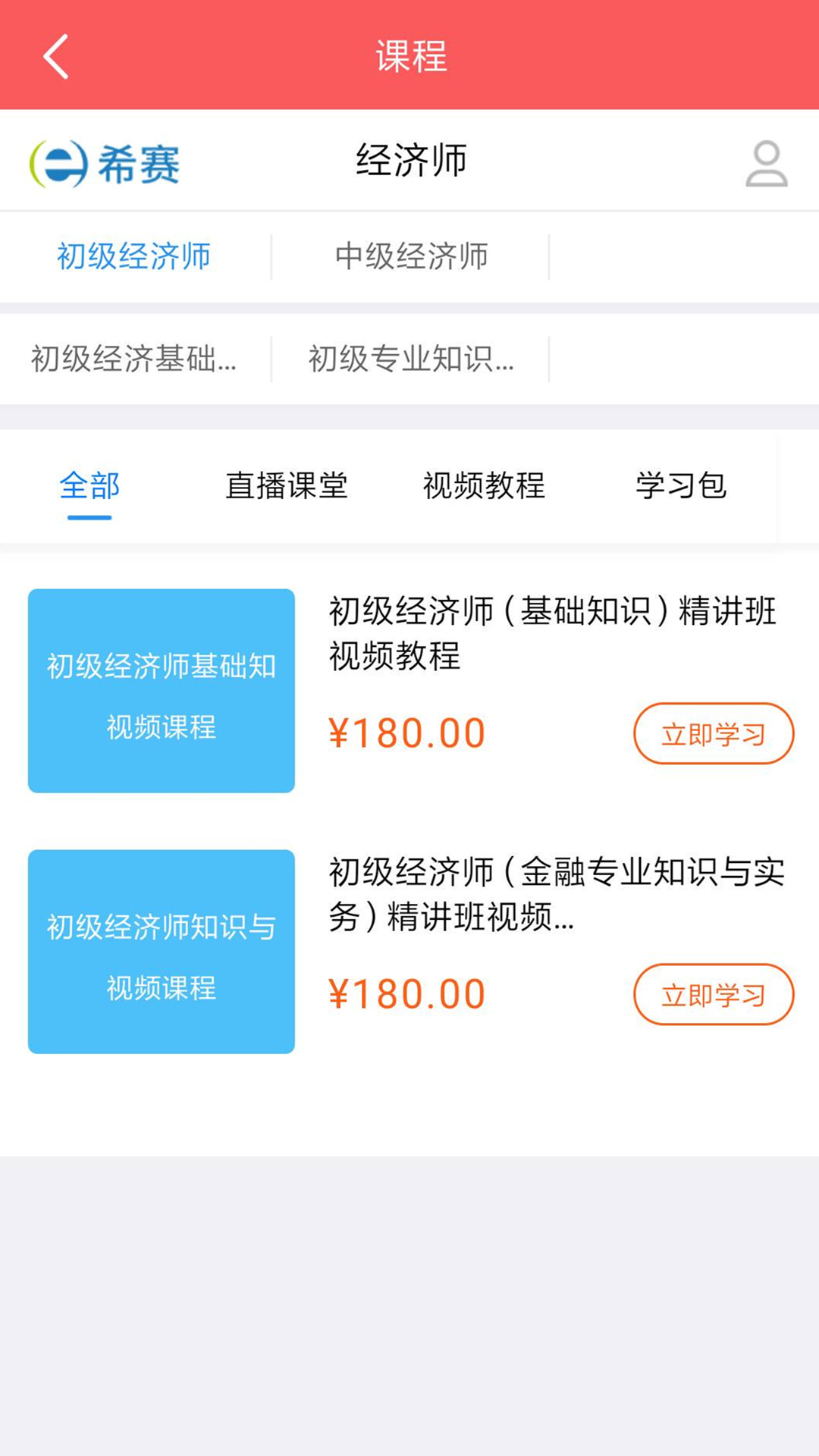The width and height of the screenshot is (819, 1456).
Task: Tap 全部 to show all courses
Action: (89, 488)
